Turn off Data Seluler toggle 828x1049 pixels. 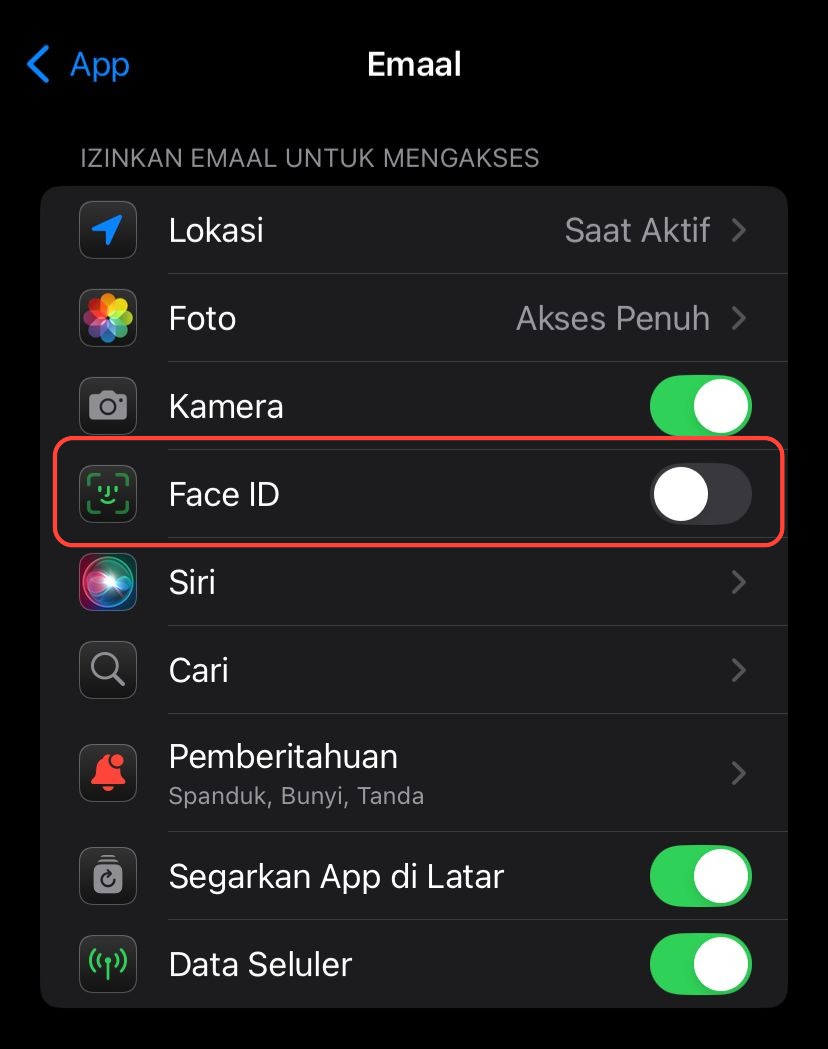click(700, 964)
